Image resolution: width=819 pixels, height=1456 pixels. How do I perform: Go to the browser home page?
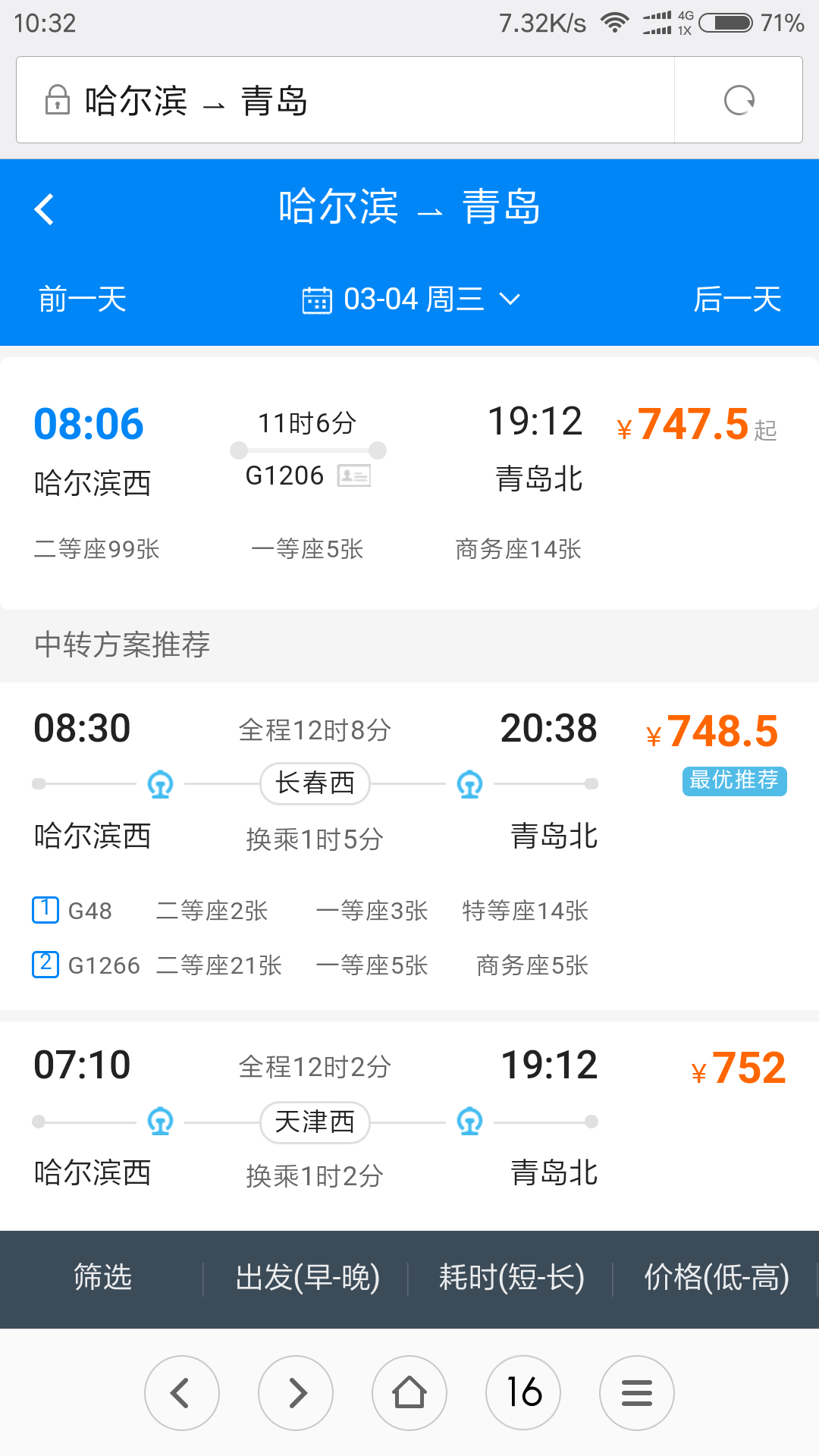click(409, 1393)
